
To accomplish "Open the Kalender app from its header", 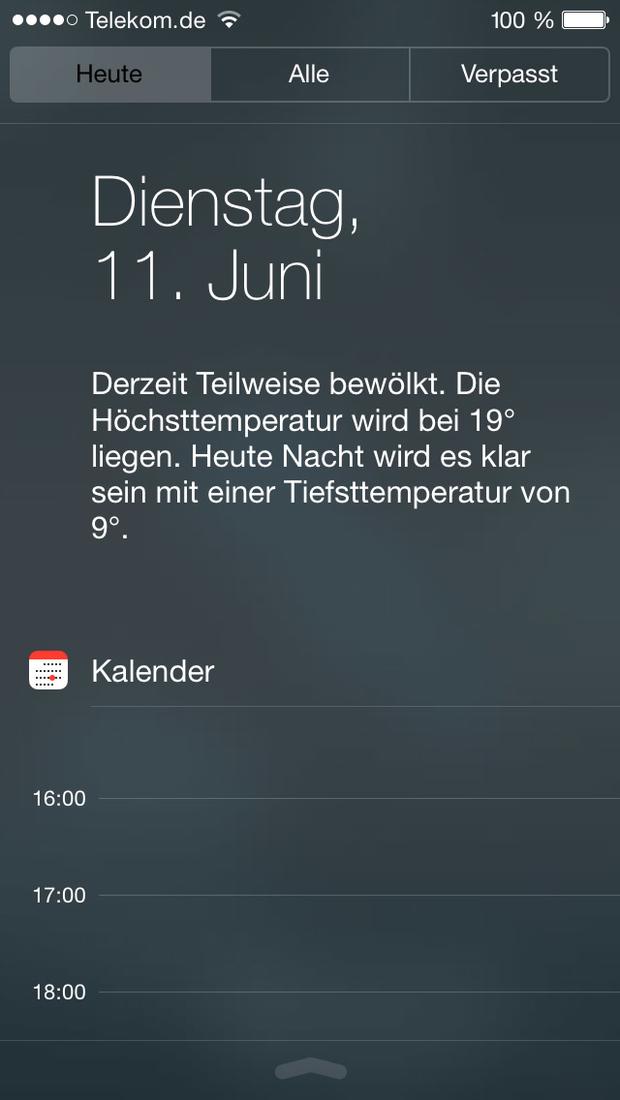I will pyautogui.click(x=121, y=671).
